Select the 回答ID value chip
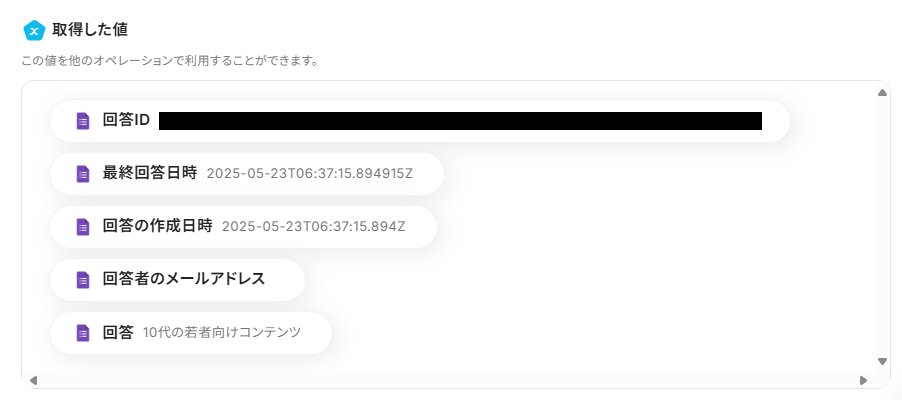The image size is (902, 400). (x=420, y=121)
